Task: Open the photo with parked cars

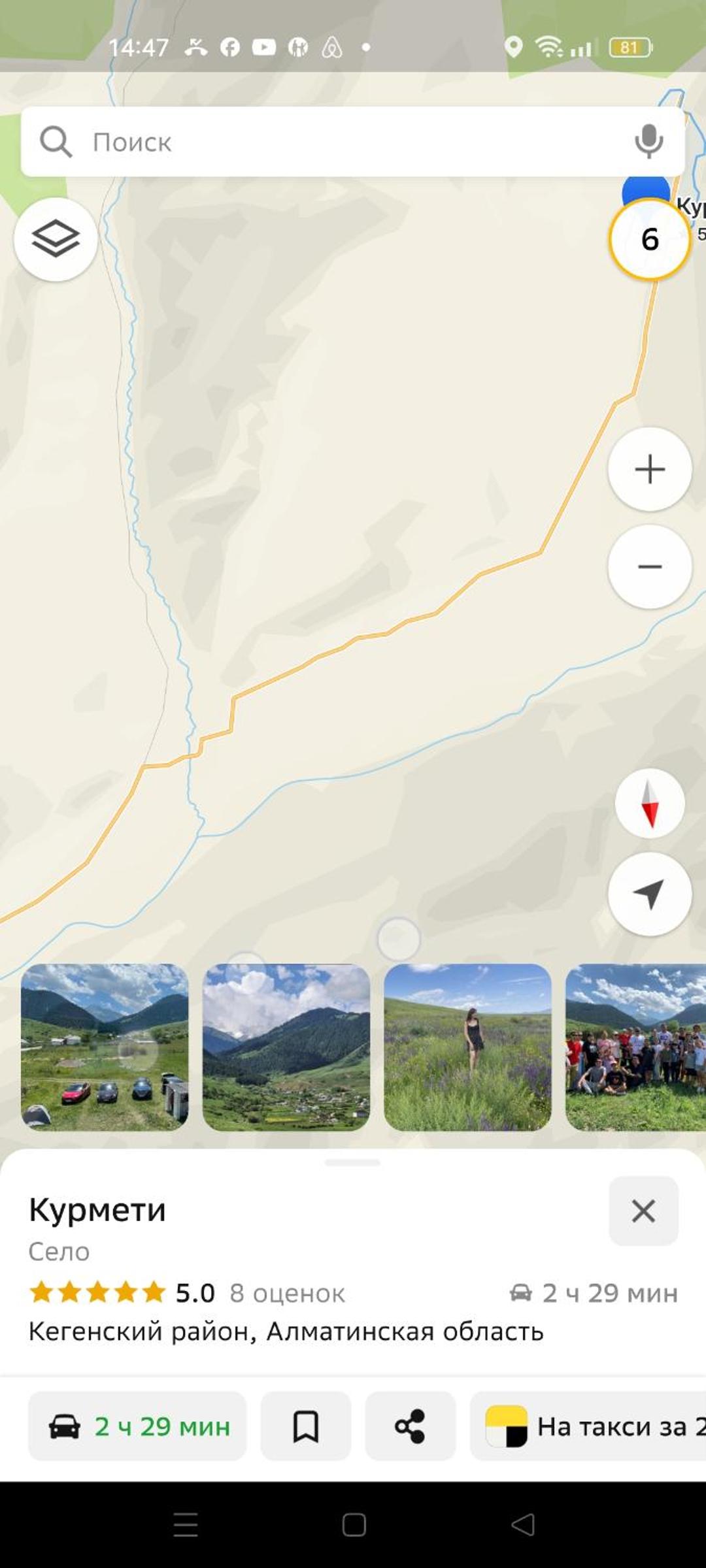Action: pos(105,1047)
